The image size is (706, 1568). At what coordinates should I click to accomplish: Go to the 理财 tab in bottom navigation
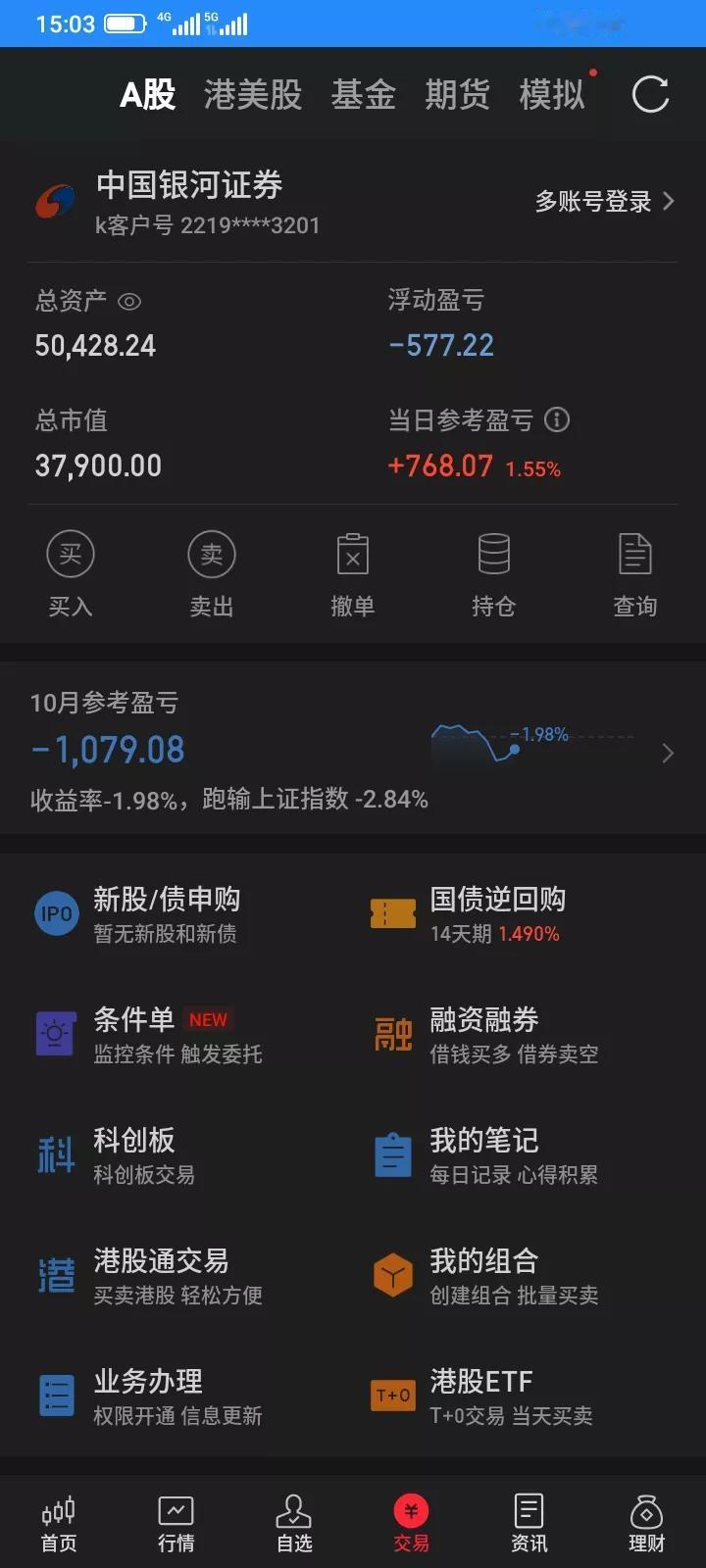click(646, 1523)
